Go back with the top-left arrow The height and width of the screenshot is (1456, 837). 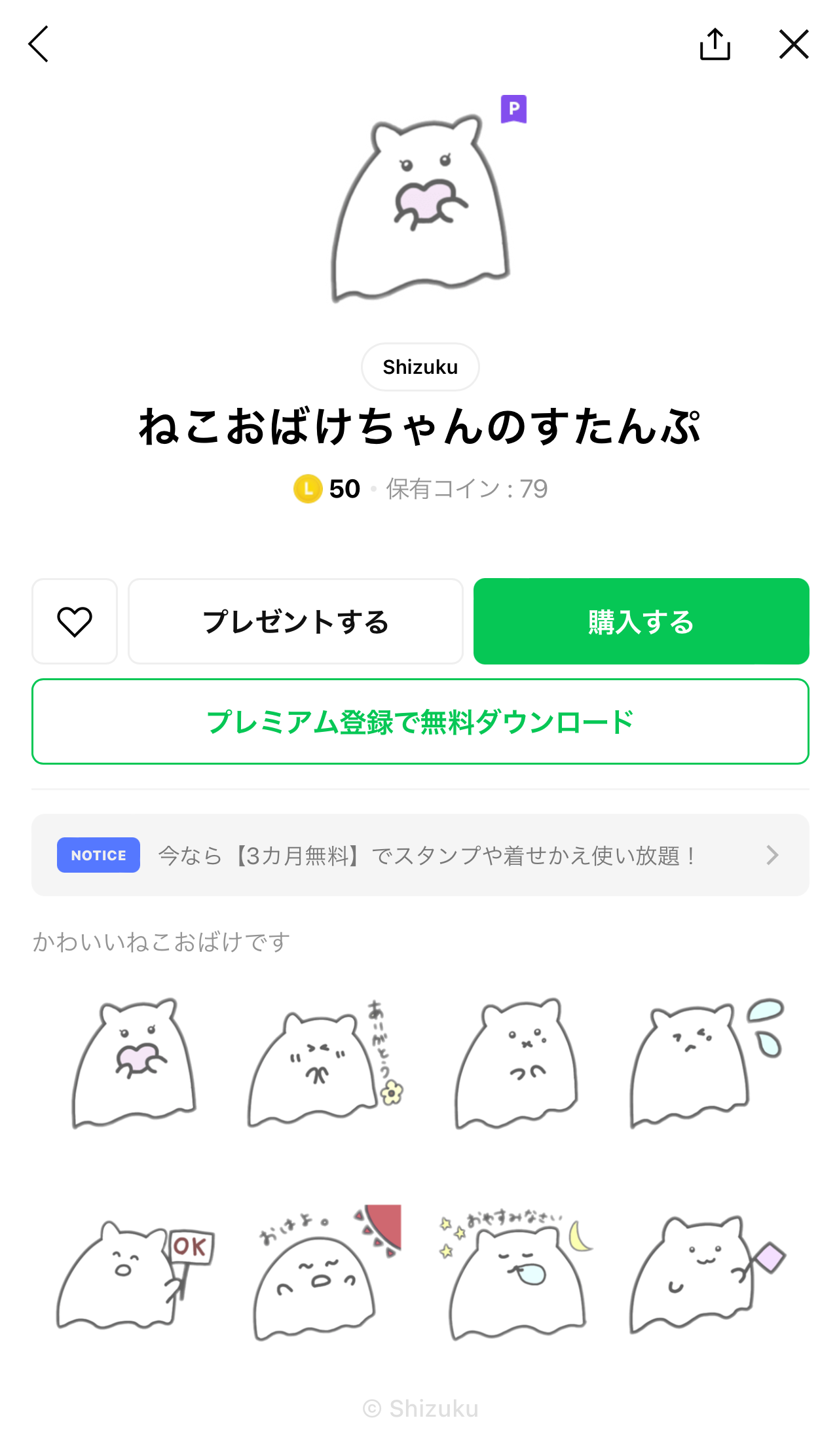pos(39,45)
